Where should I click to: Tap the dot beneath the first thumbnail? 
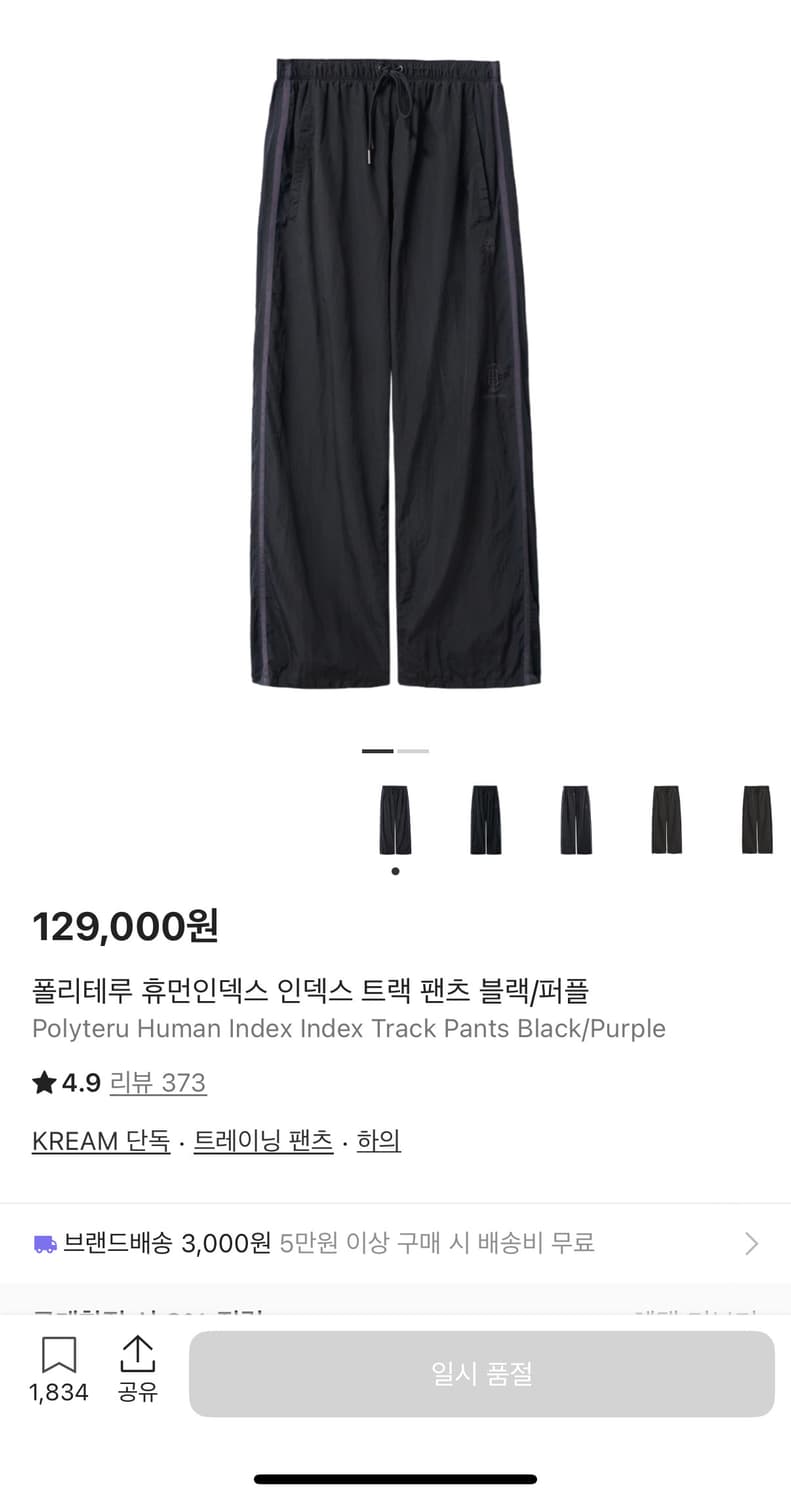(x=395, y=870)
